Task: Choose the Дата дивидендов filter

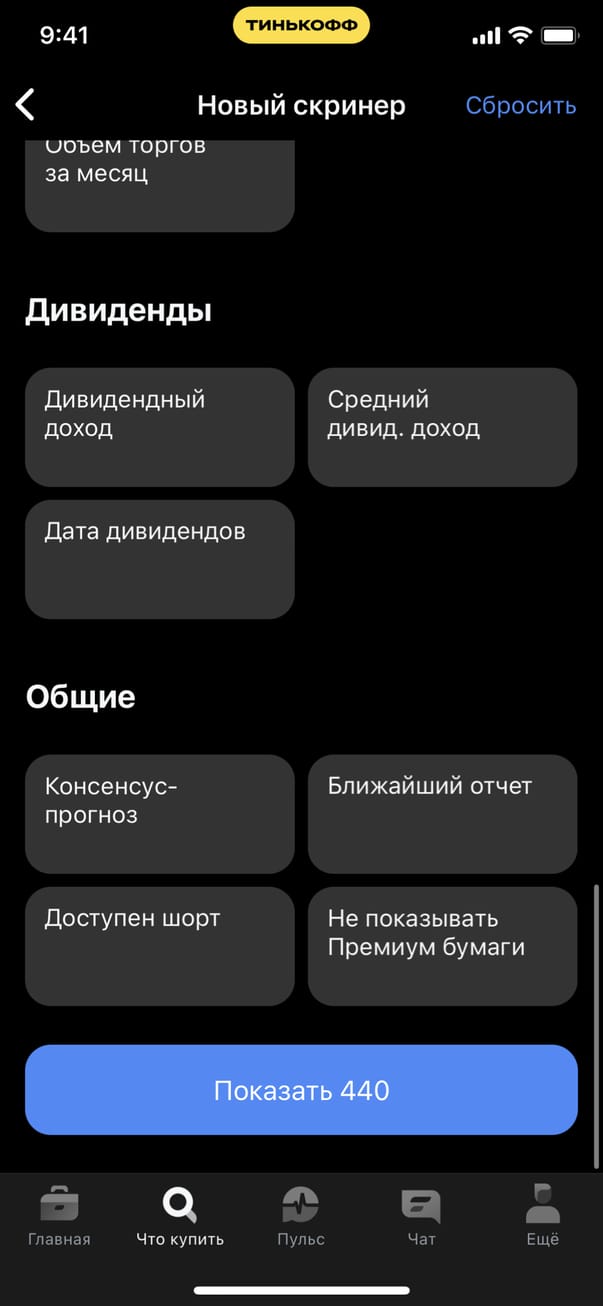Action: coord(159,559)
